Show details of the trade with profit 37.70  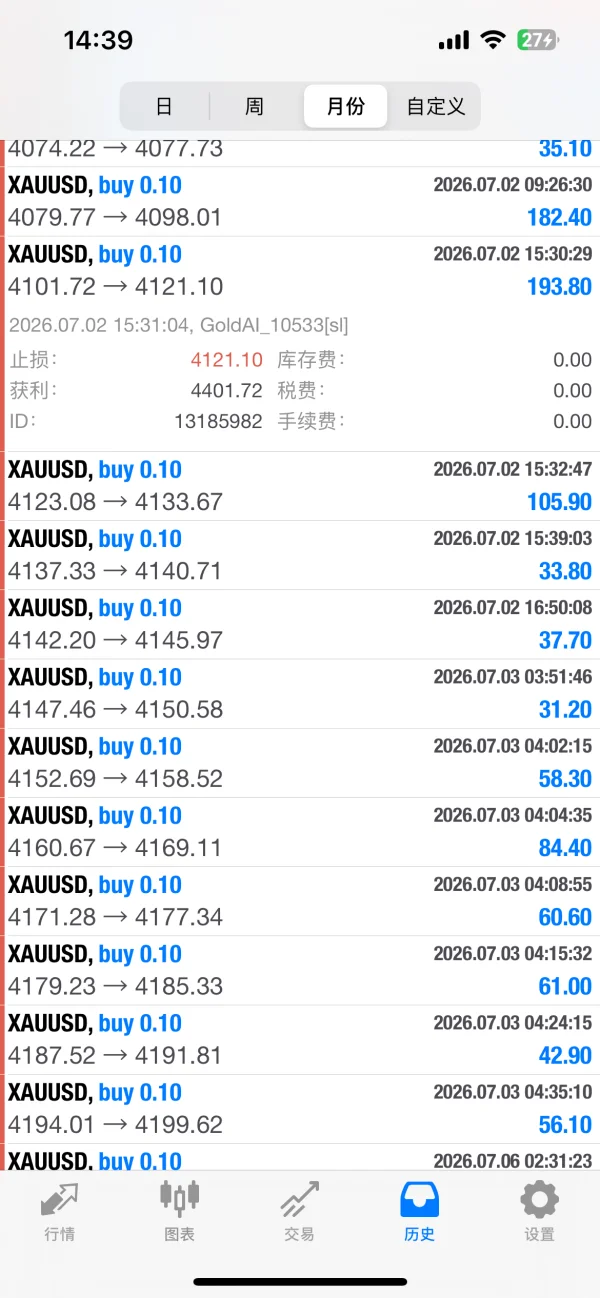pos(300,624)
